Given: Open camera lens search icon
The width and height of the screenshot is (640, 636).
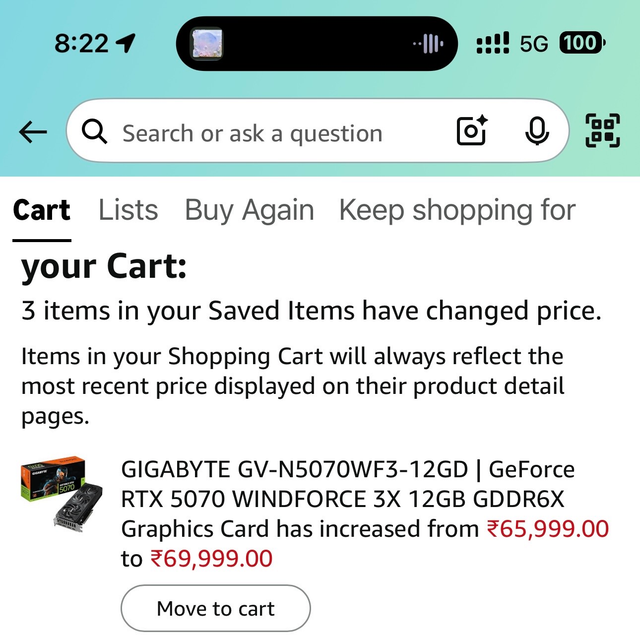Looking at the screenshot, I should click(471, 132).
